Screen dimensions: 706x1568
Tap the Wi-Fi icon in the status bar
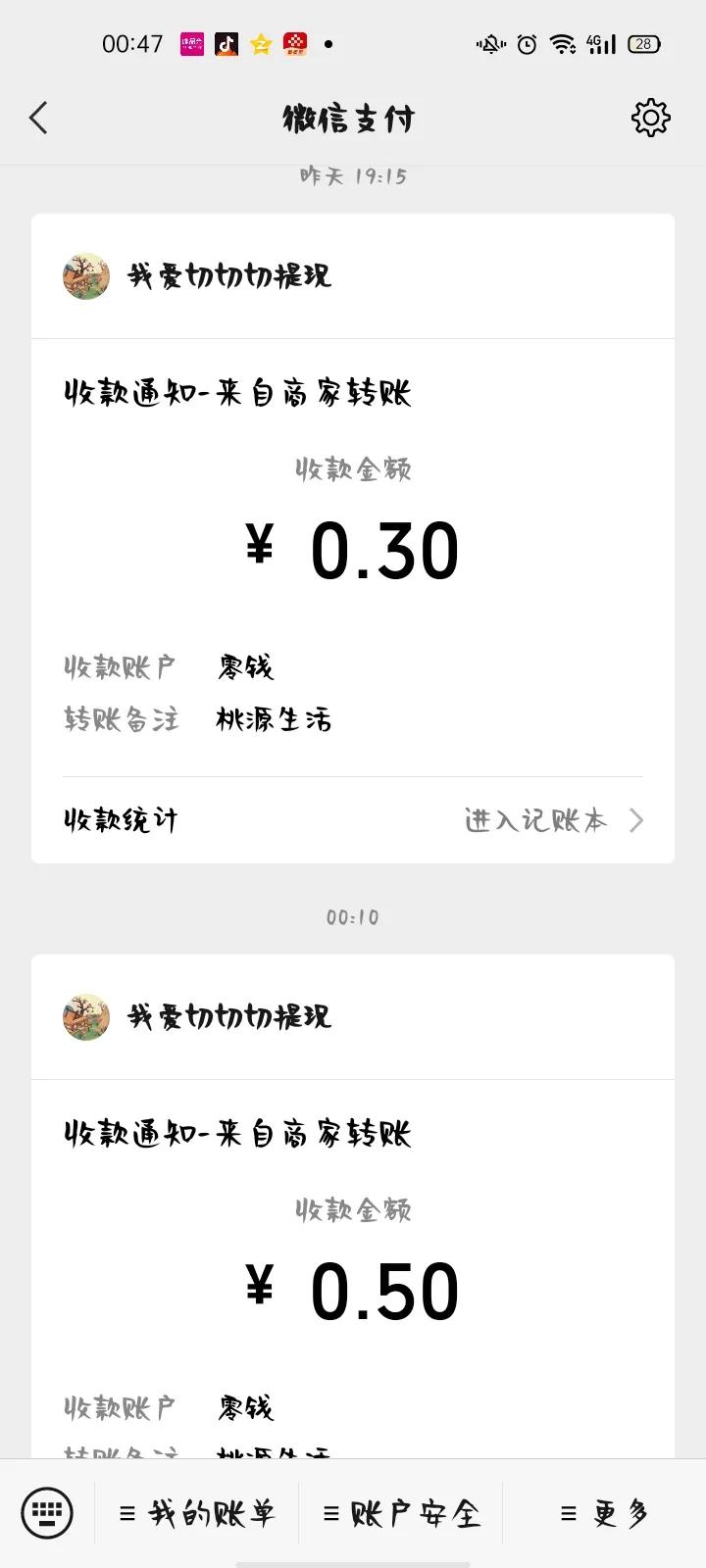click(564, 43)
